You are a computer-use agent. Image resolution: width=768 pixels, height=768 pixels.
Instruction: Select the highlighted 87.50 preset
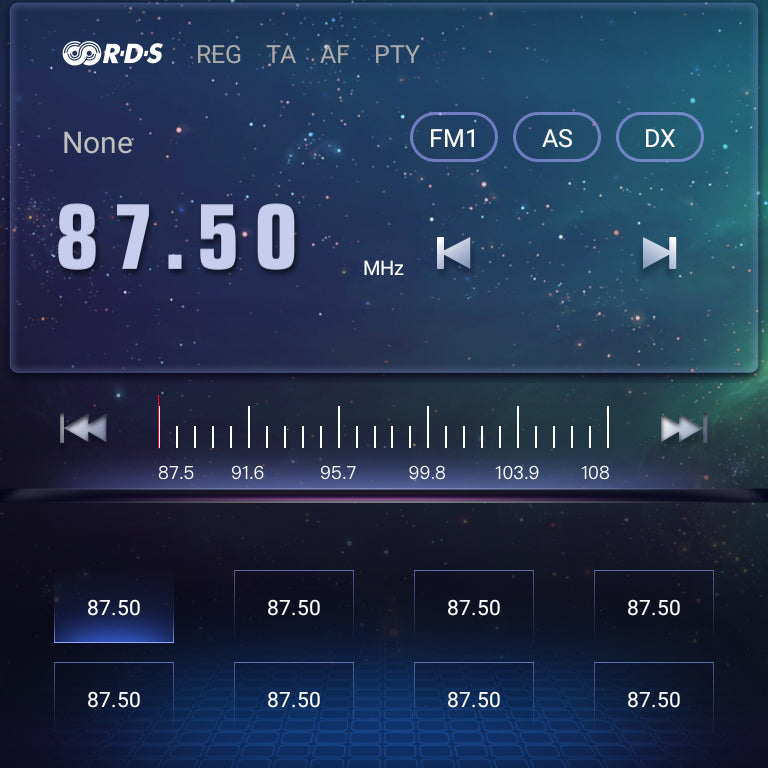click(114, 607)
